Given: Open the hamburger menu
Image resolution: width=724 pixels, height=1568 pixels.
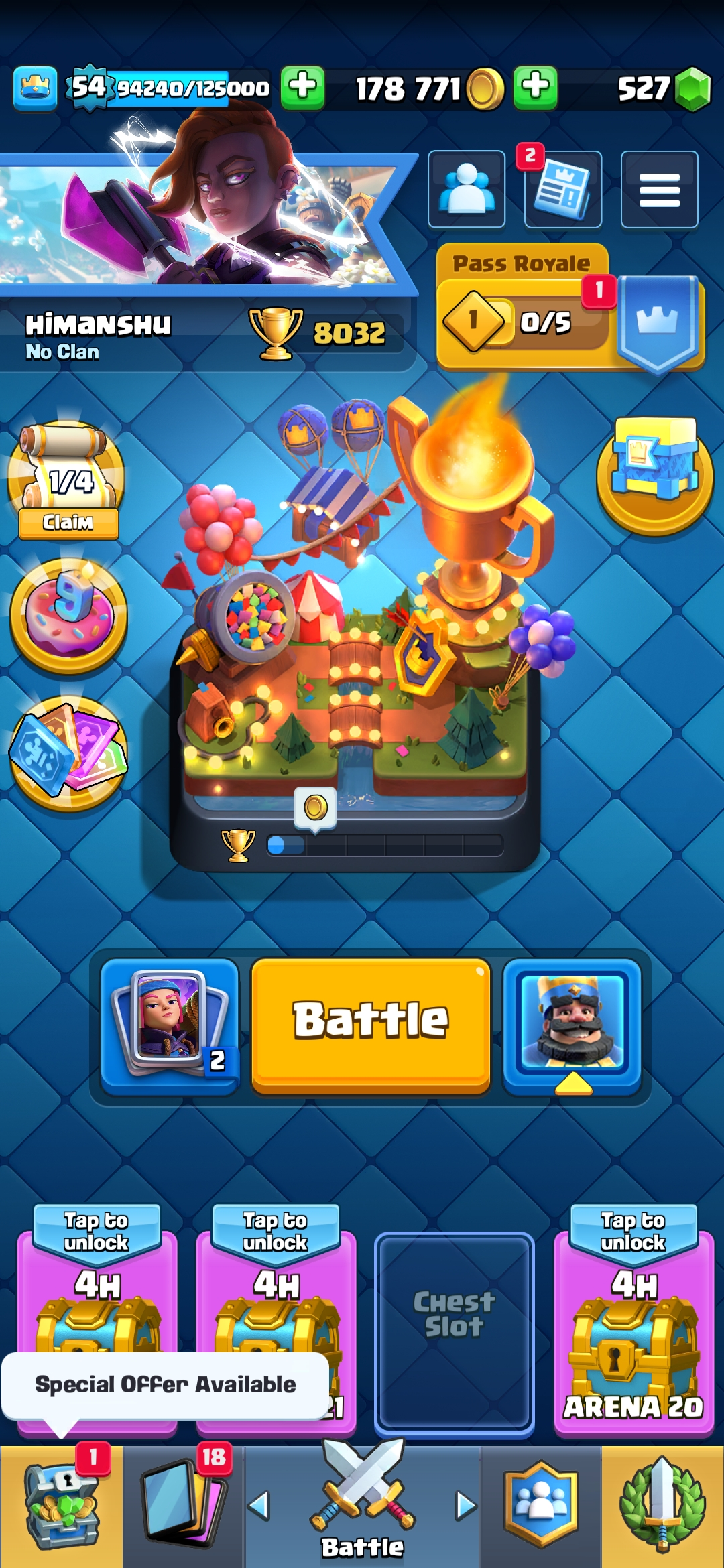Looking at the screenshot, I should pyautogui.click(x=659, y=190).
